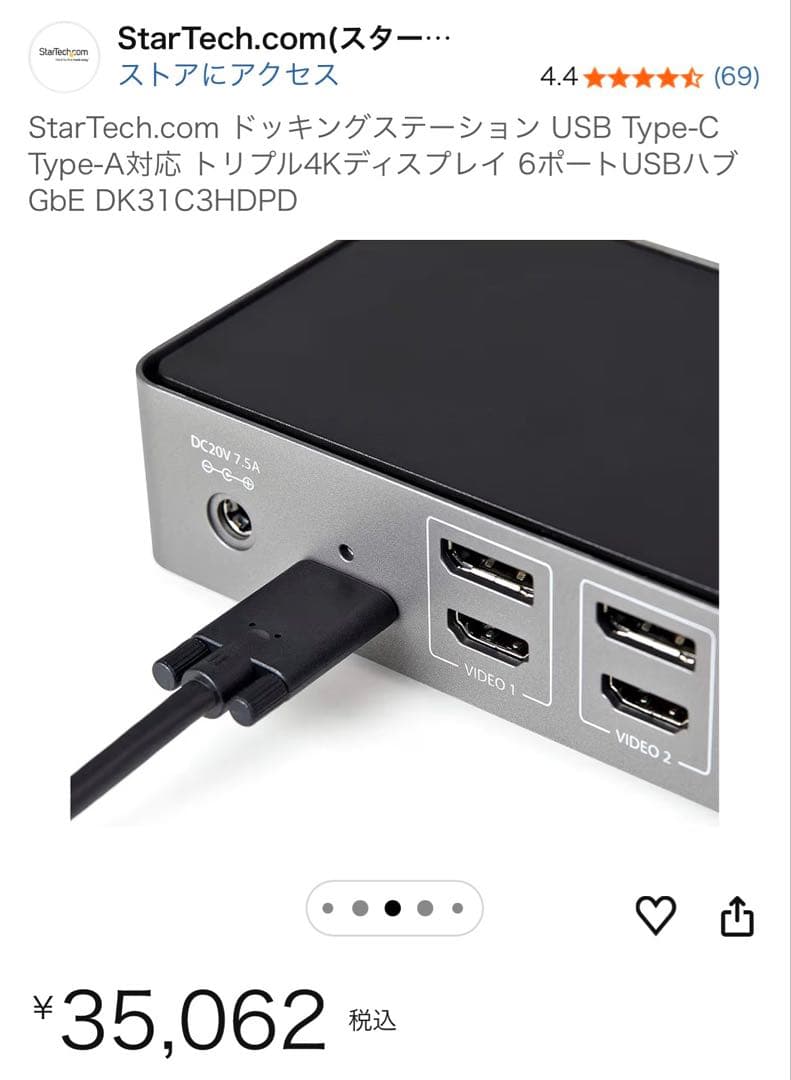
Task: Select the second image carousel dot
Action: click(360, 908)
